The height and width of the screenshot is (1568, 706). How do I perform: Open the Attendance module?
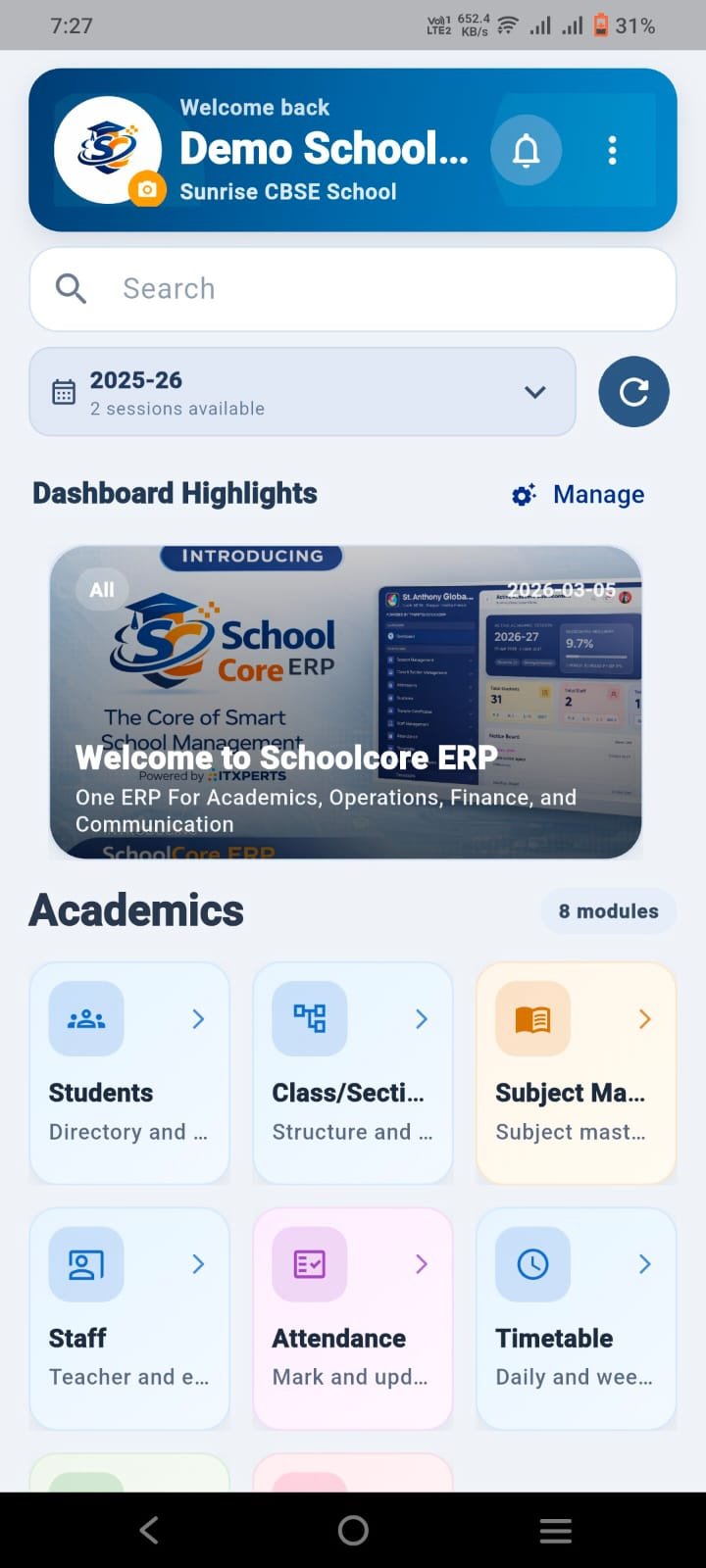click(x=353, y=1318)
